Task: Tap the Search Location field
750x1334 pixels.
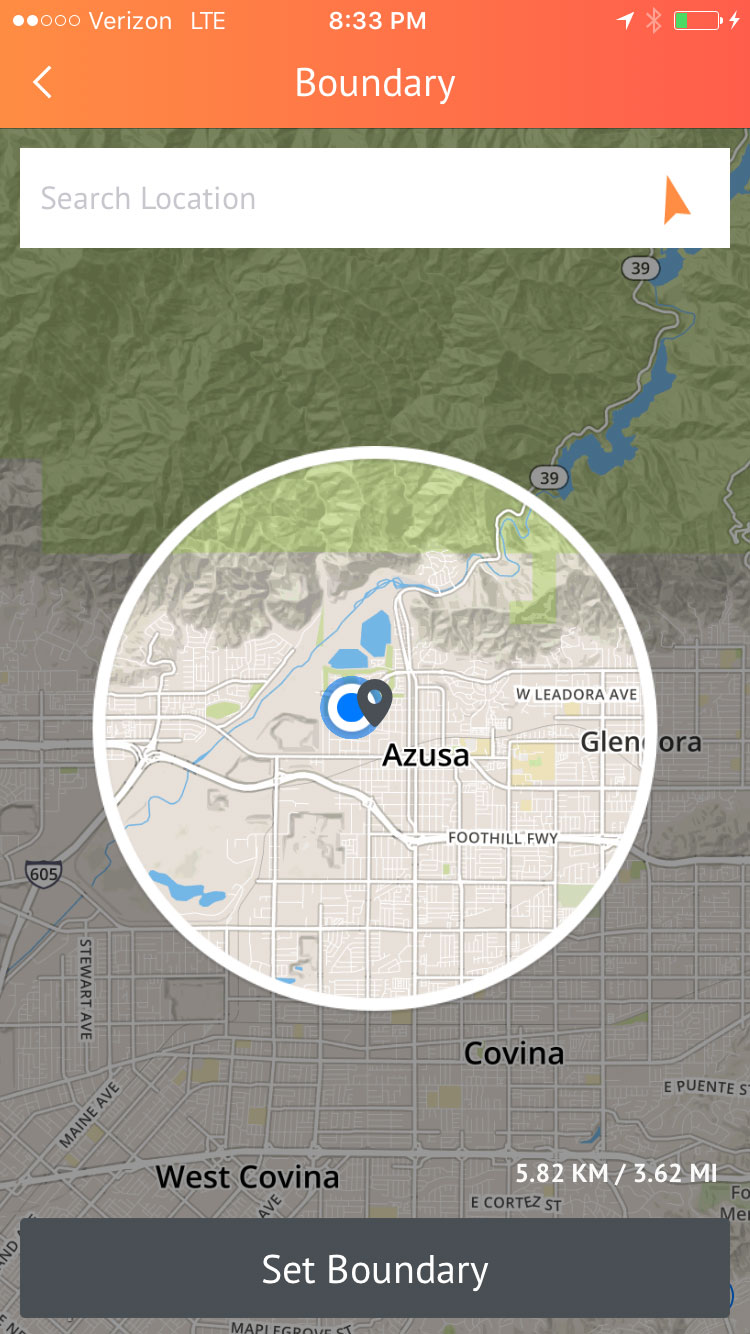Action: (x=375, y=198)
